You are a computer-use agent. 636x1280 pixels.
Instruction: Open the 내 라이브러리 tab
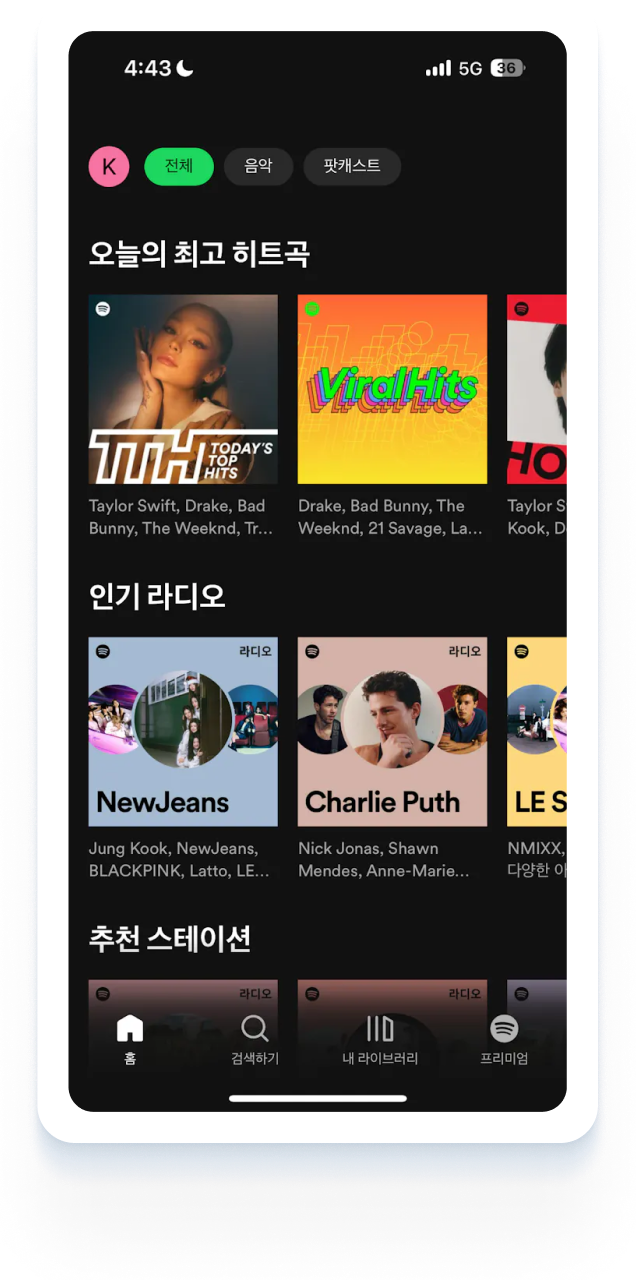(380, 1039)
